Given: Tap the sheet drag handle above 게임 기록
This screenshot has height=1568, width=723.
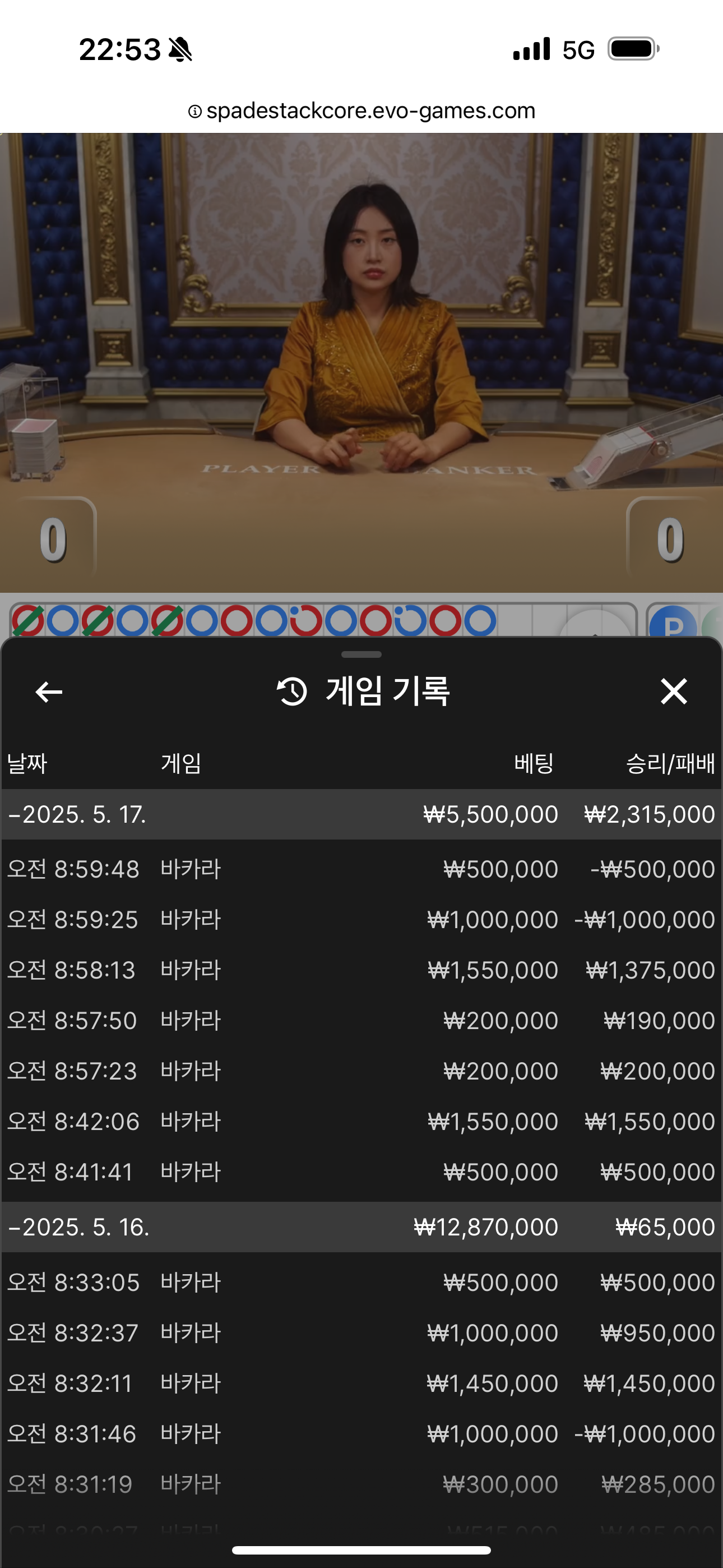Looking at the screenshot, I should 361,654.
